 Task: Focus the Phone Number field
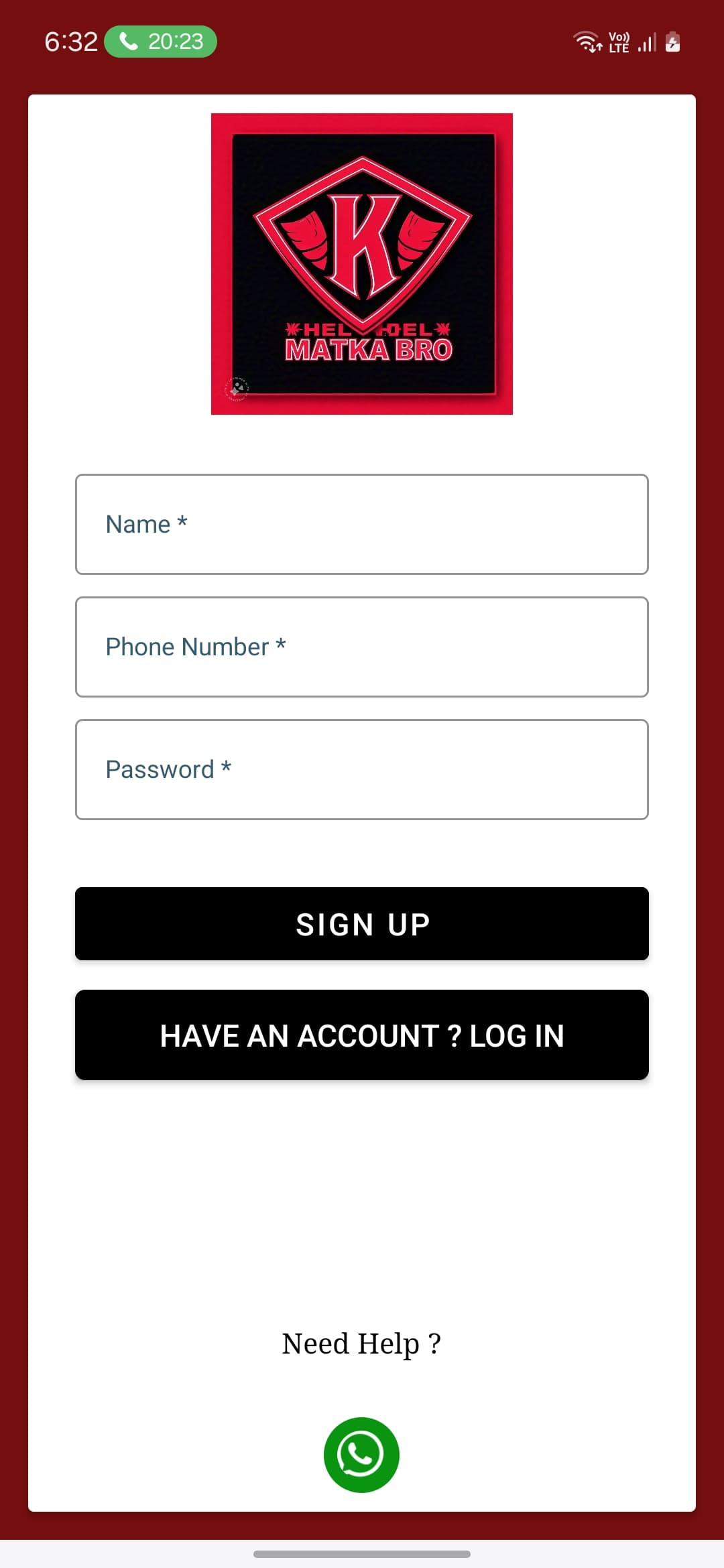[362, 647]
